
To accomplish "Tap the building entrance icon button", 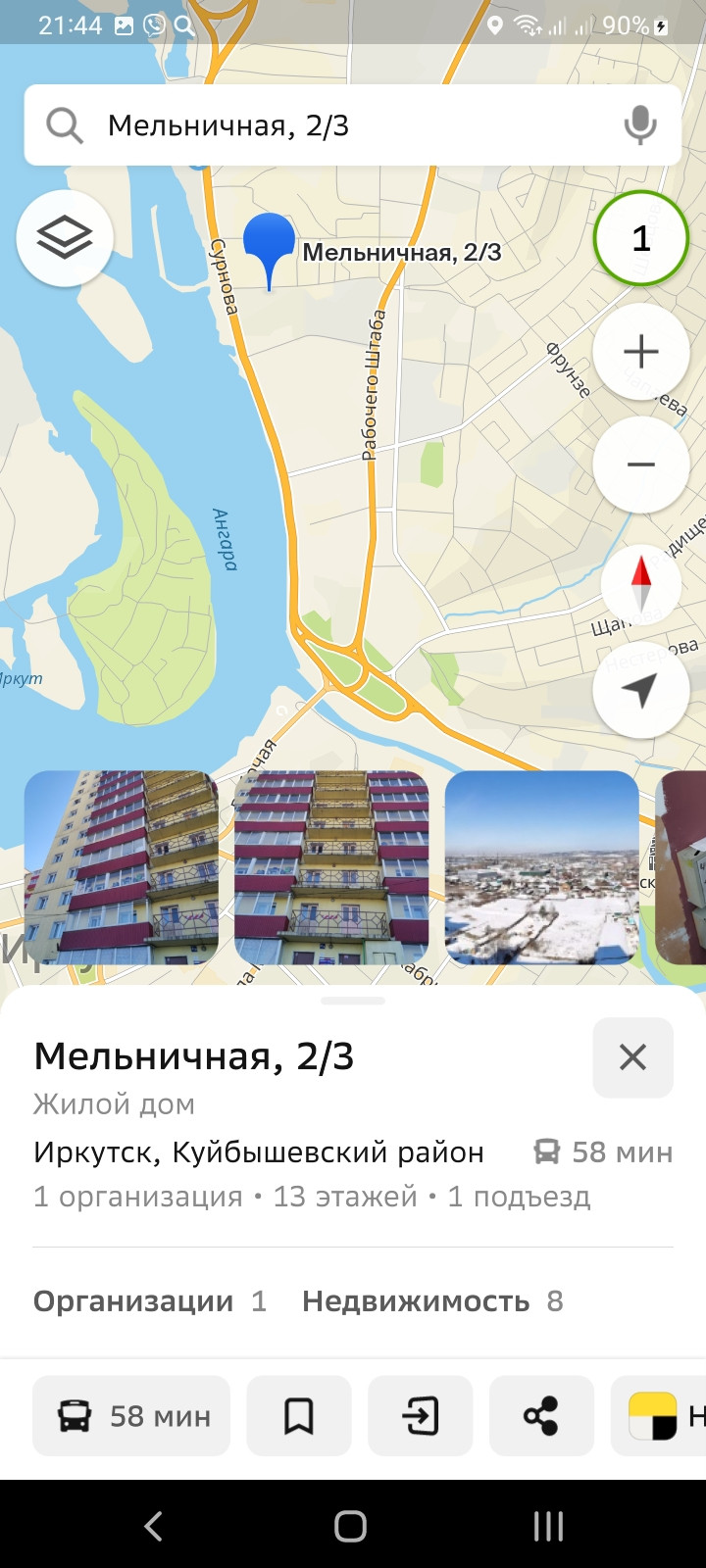I will coord(421,1416).
